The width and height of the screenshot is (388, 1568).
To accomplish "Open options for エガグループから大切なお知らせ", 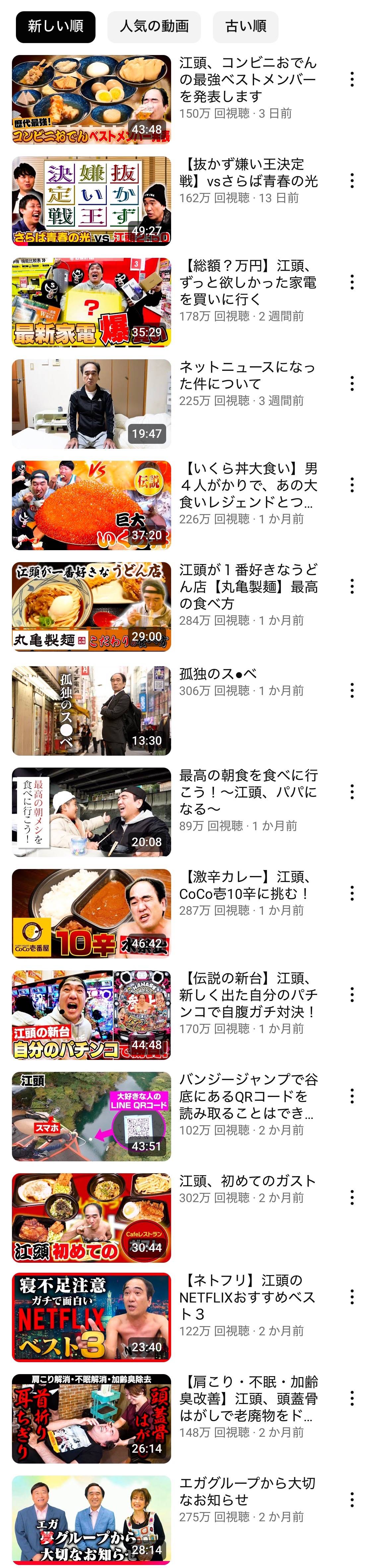I will (352, 1500).
